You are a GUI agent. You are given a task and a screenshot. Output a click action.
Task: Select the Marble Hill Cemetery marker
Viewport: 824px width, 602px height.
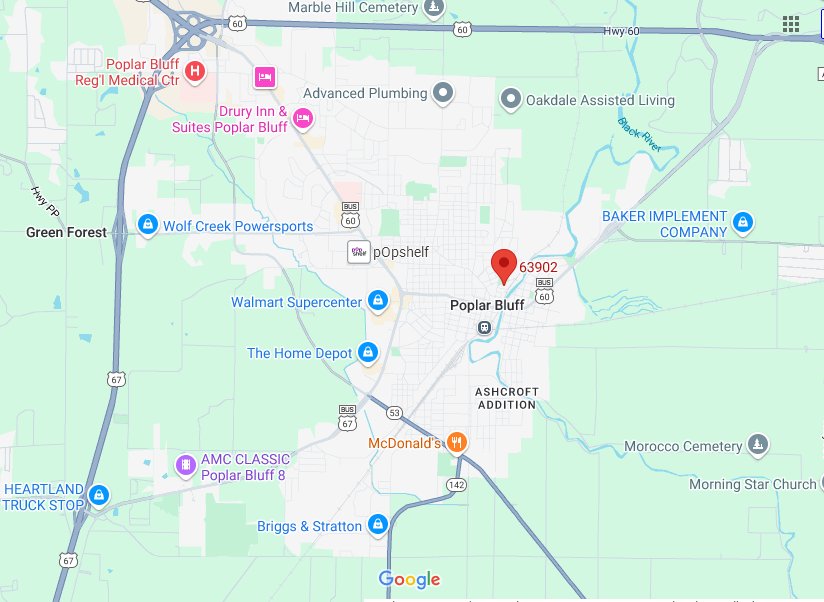tap(433, 9)
